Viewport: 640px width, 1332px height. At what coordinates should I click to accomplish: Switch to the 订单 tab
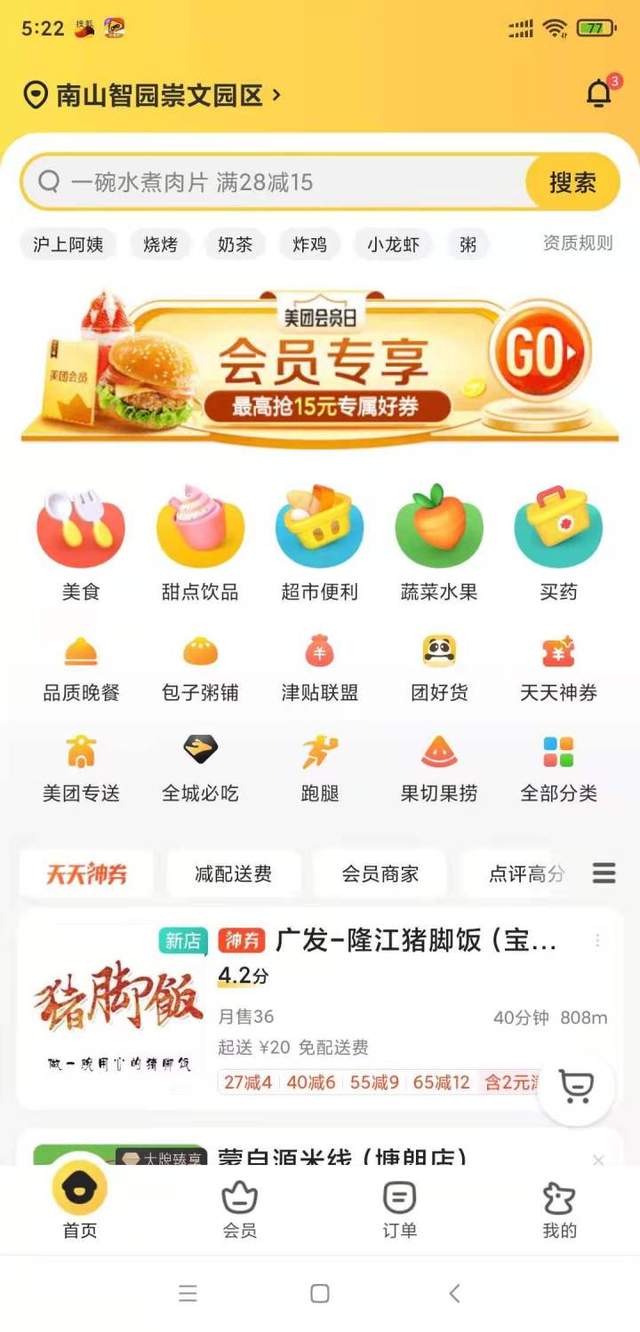(x=399, y=1209)
